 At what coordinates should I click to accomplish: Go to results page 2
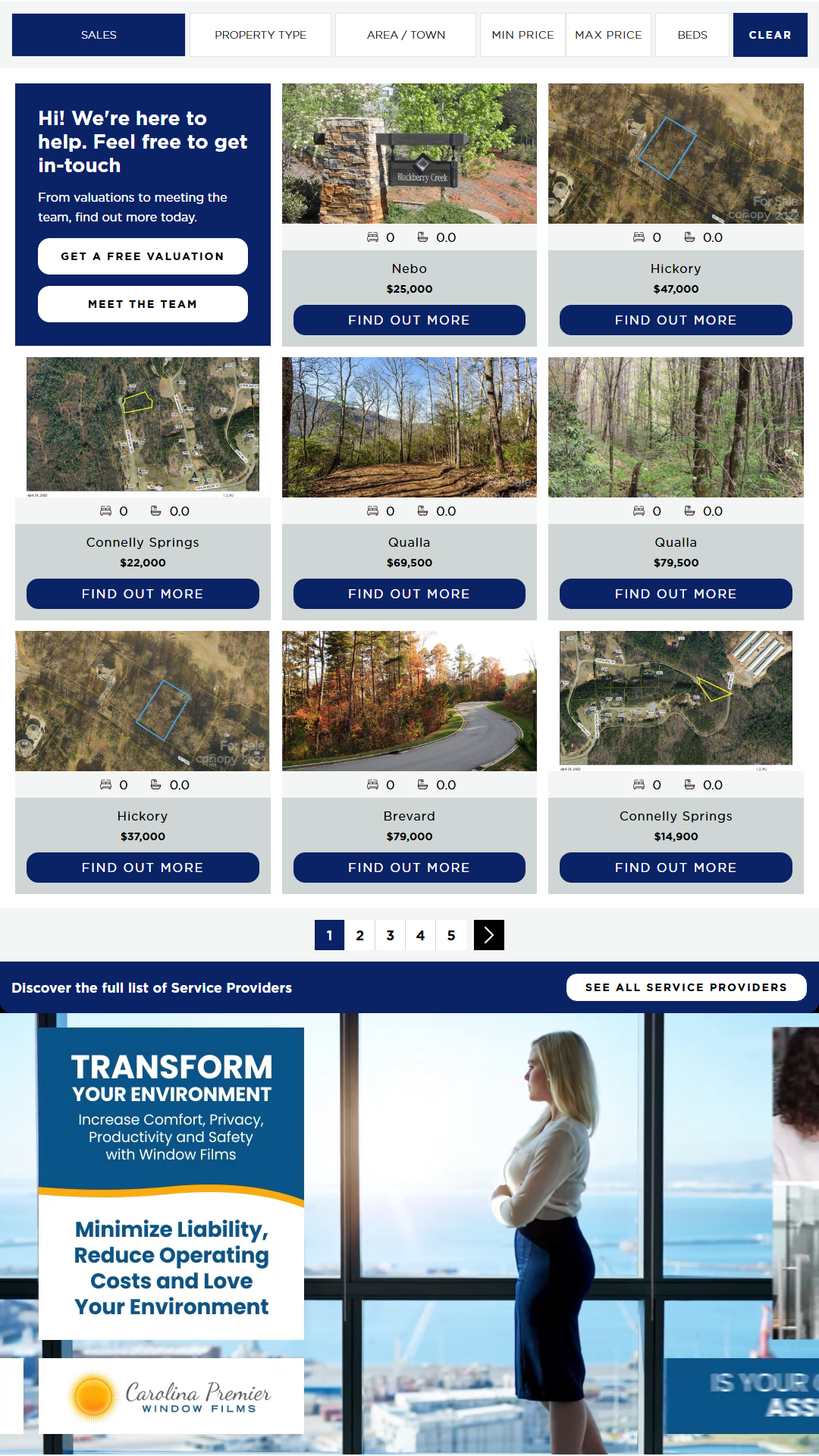(x=360, y=935)
